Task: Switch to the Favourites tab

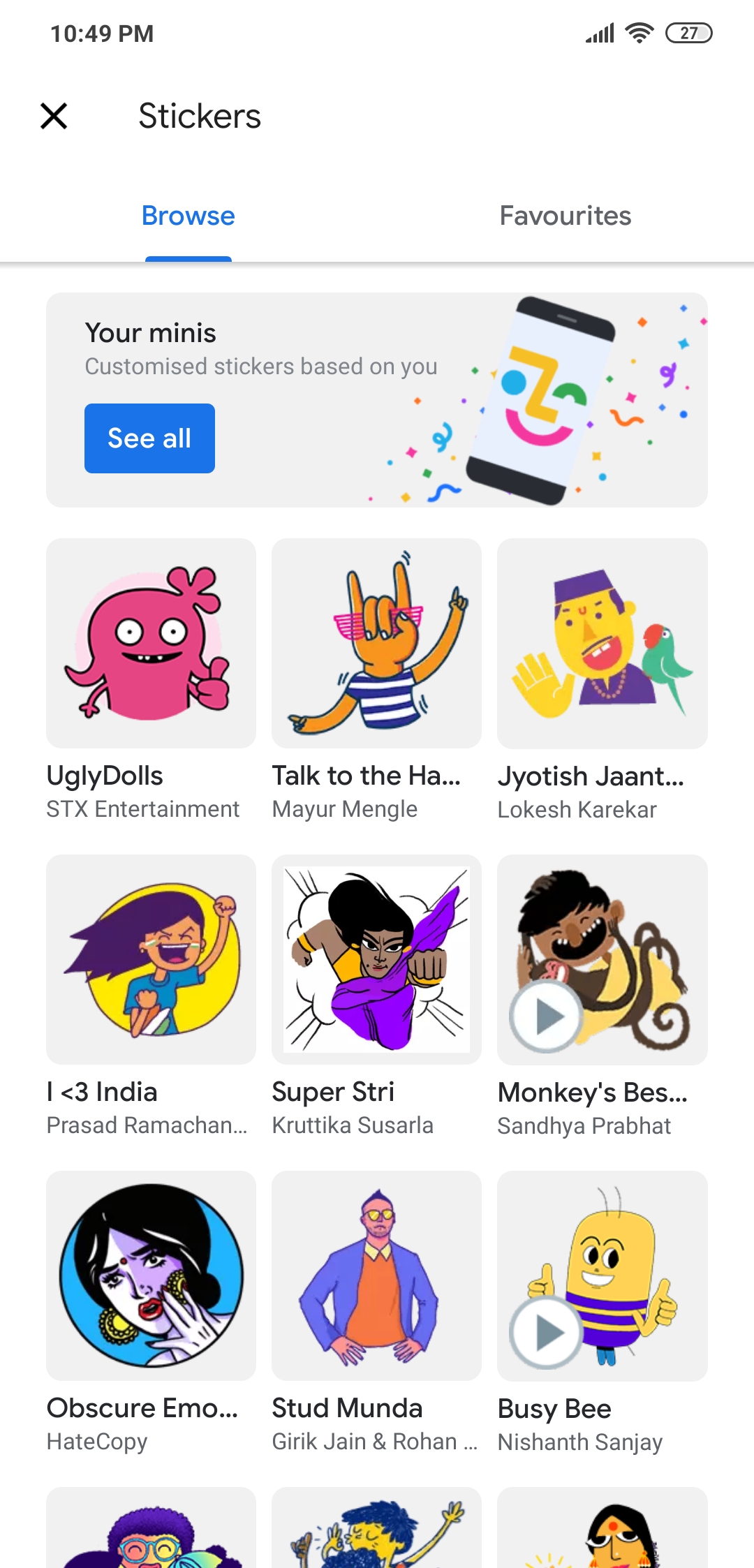Action: pos(565,216)
